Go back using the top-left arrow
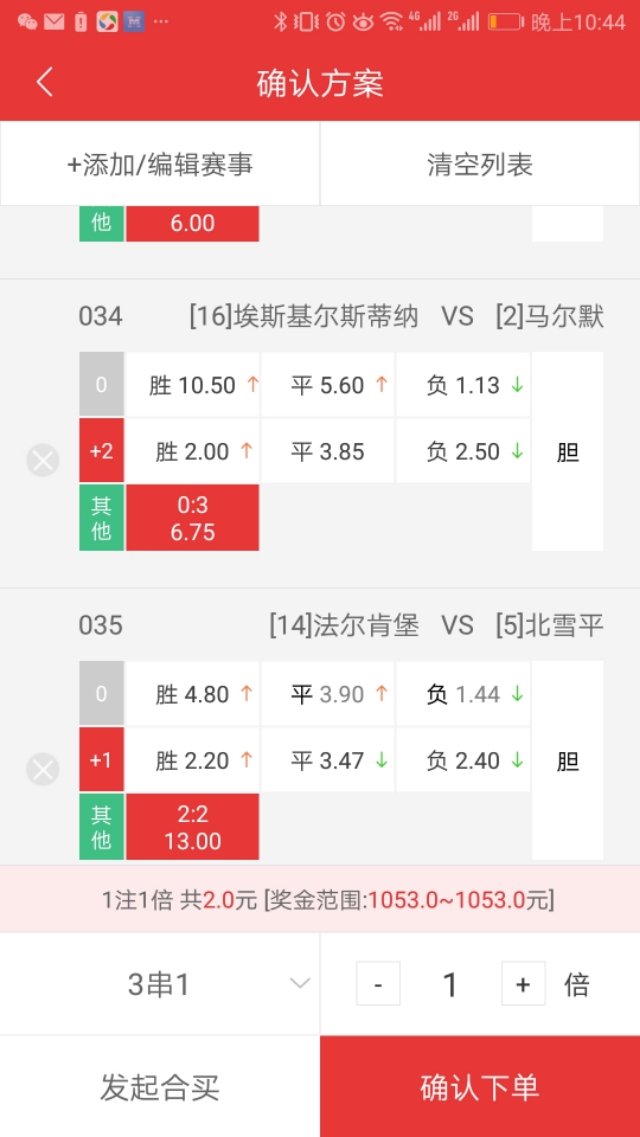Screen dimensions: 640x1137 45,83
